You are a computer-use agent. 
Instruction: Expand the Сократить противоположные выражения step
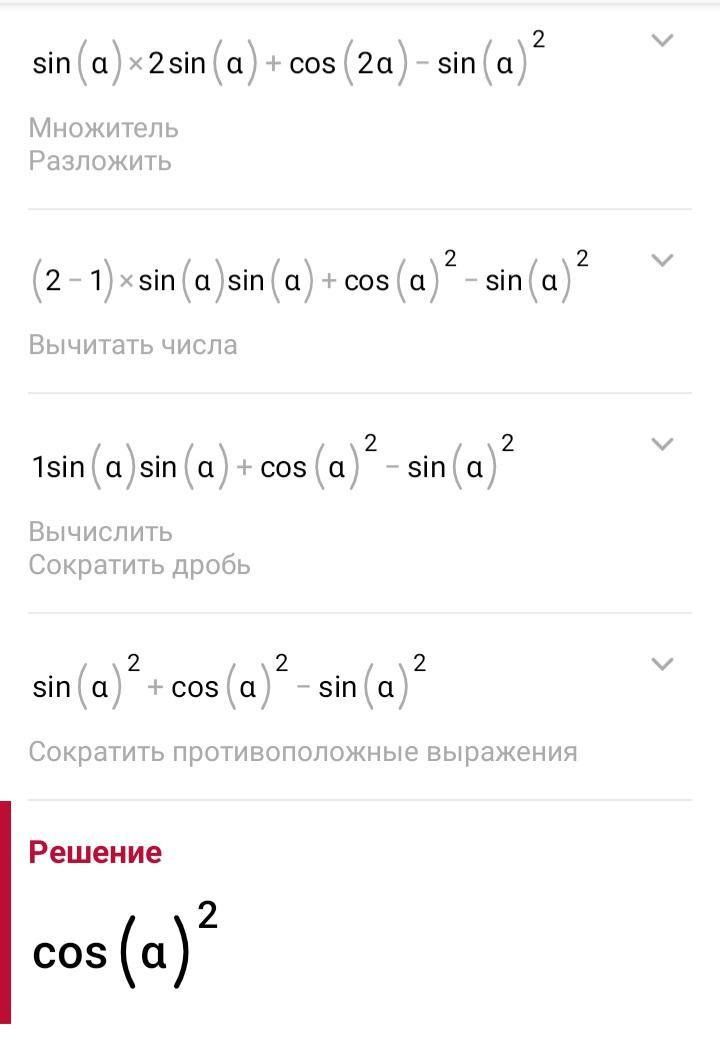point(662,664)
